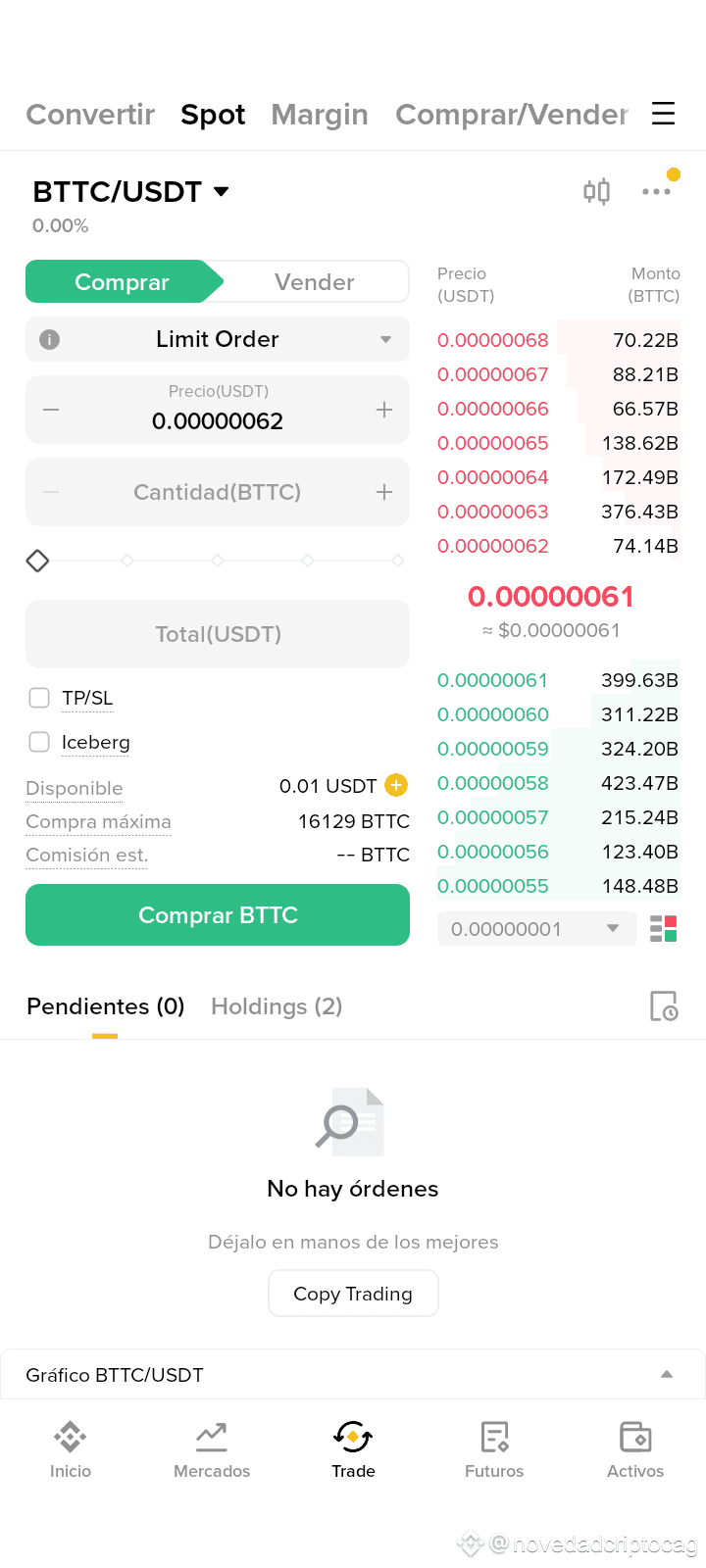
Task: Open the candlestick chart view icon
Action: click(x=596, y=191)
